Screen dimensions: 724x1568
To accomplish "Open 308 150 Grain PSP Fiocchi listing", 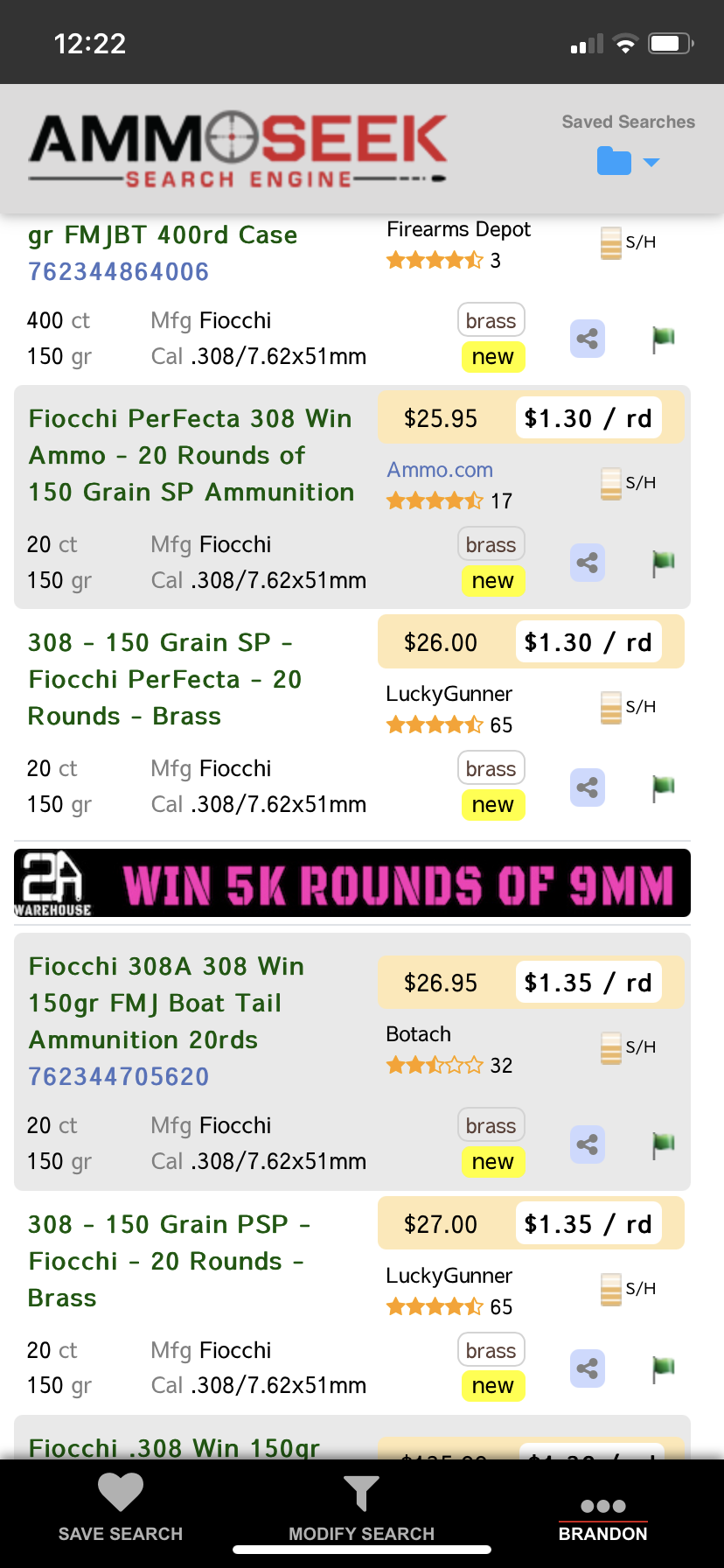I will click(x=170, y=1261).
